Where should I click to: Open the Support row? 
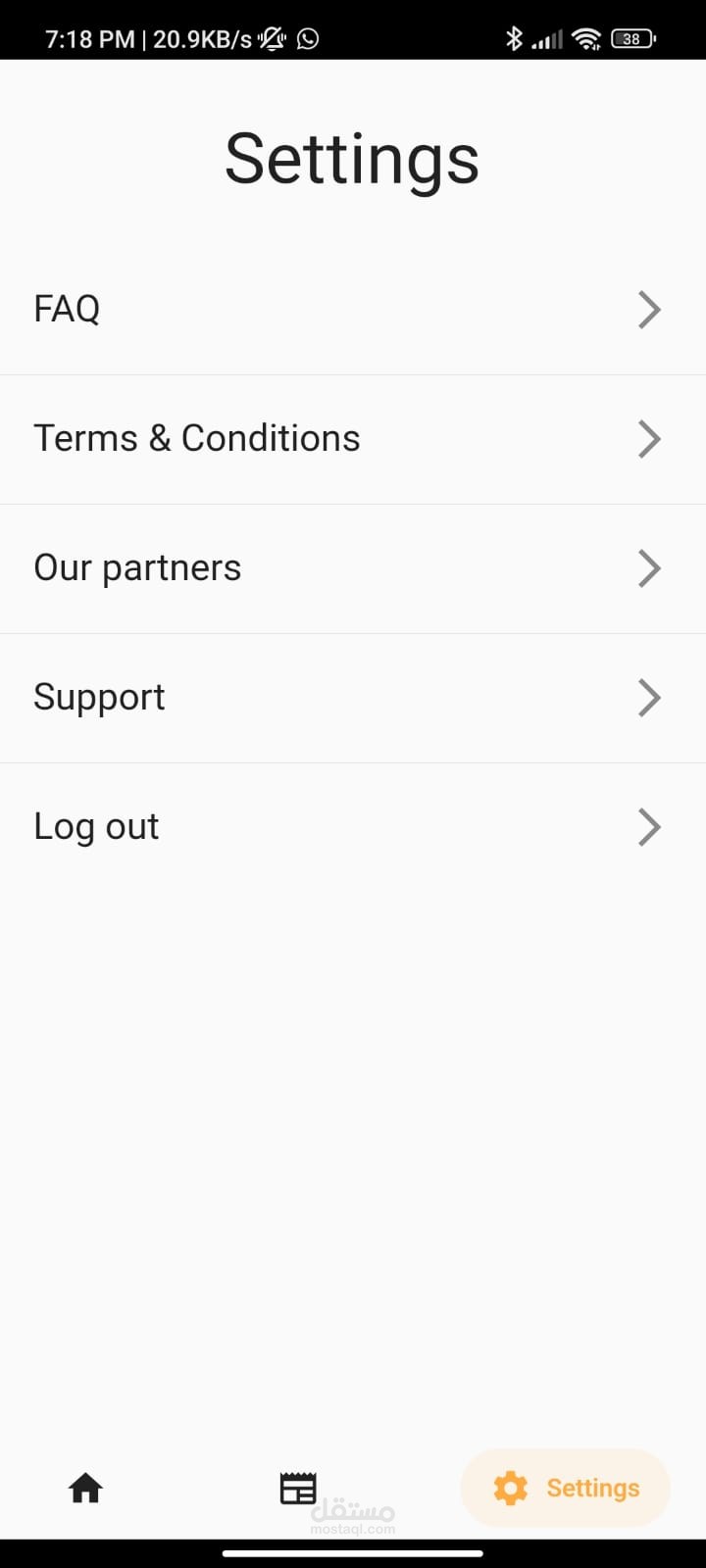353,698
